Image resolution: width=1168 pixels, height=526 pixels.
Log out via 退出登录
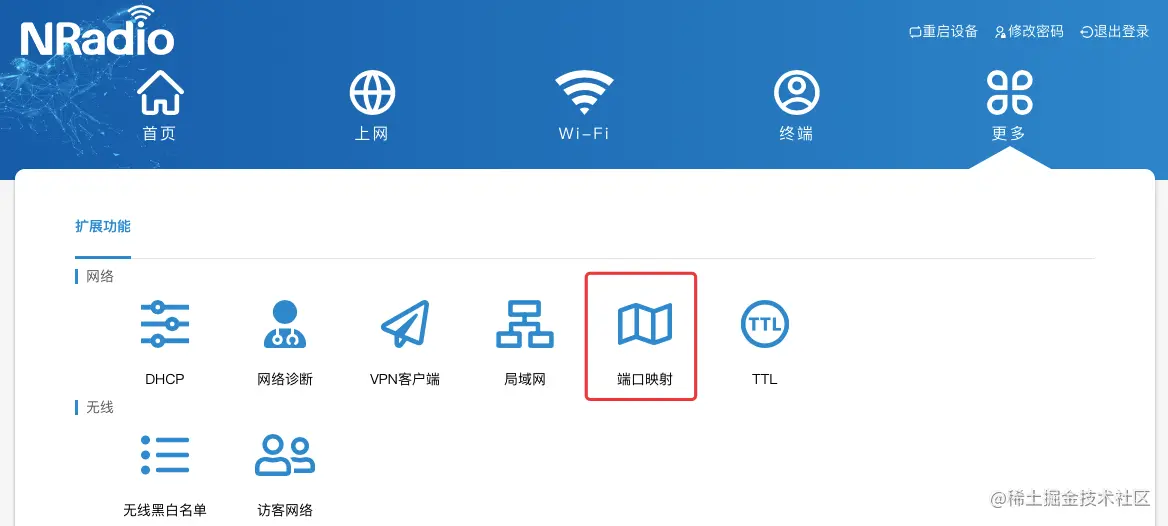1115,31
